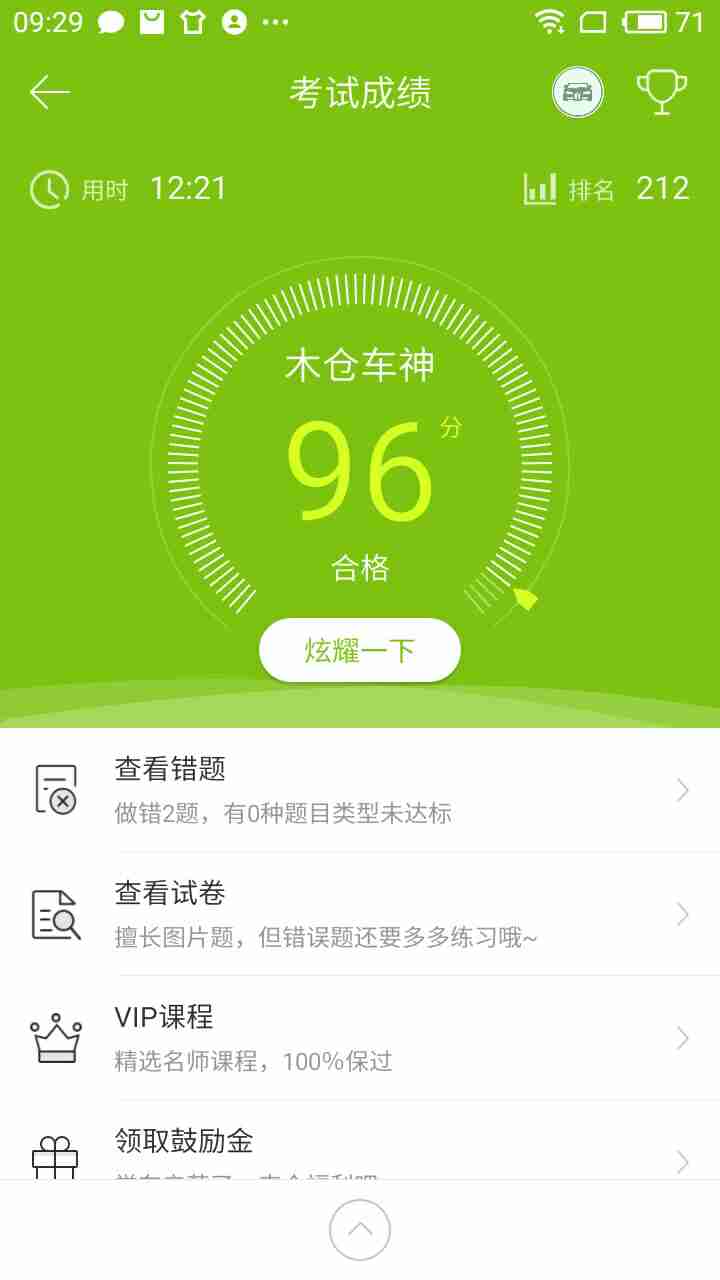
Task: Open the trophy leaderboard icon
Action: [x=662, y=92]
